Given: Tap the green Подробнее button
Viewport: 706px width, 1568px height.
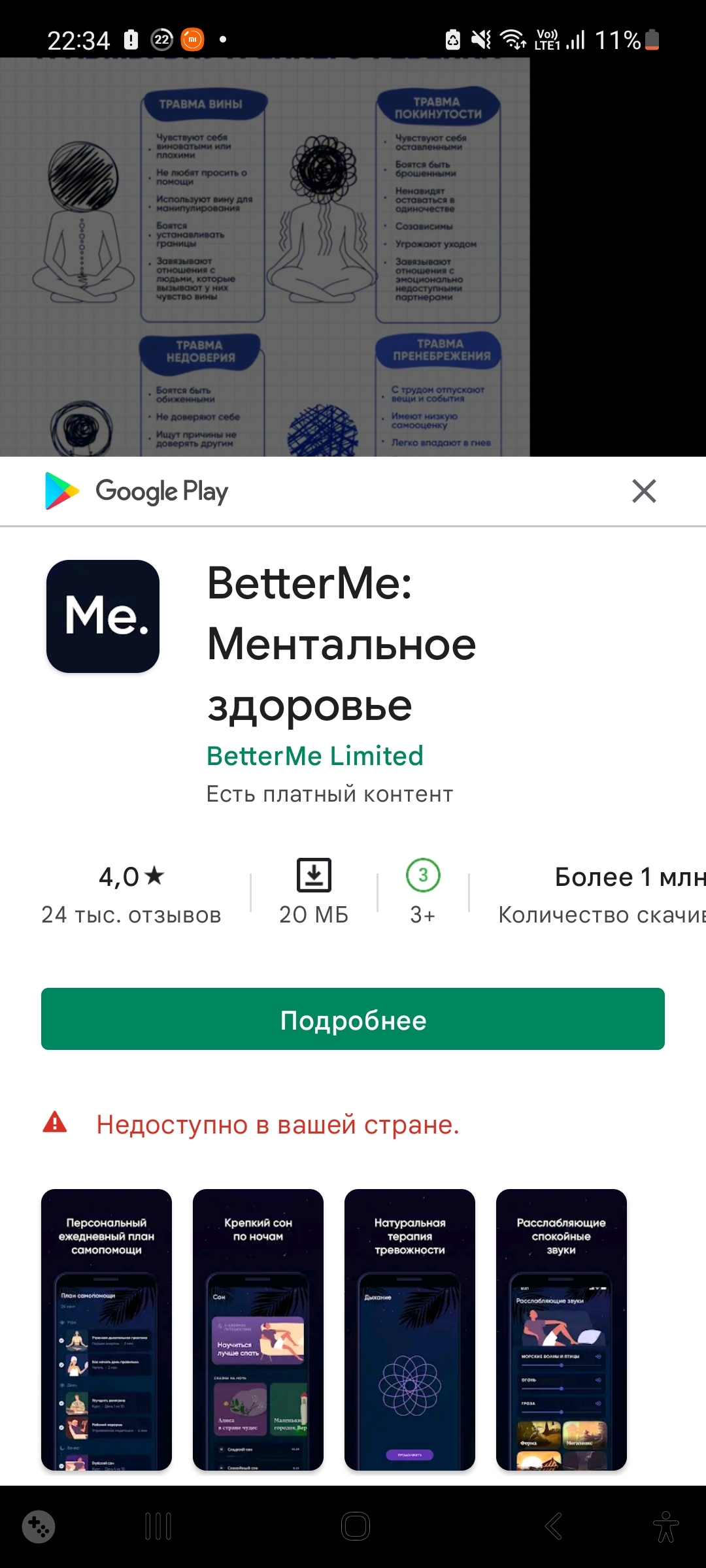Looking at the screenshot, I should [x=353, y=1019].
